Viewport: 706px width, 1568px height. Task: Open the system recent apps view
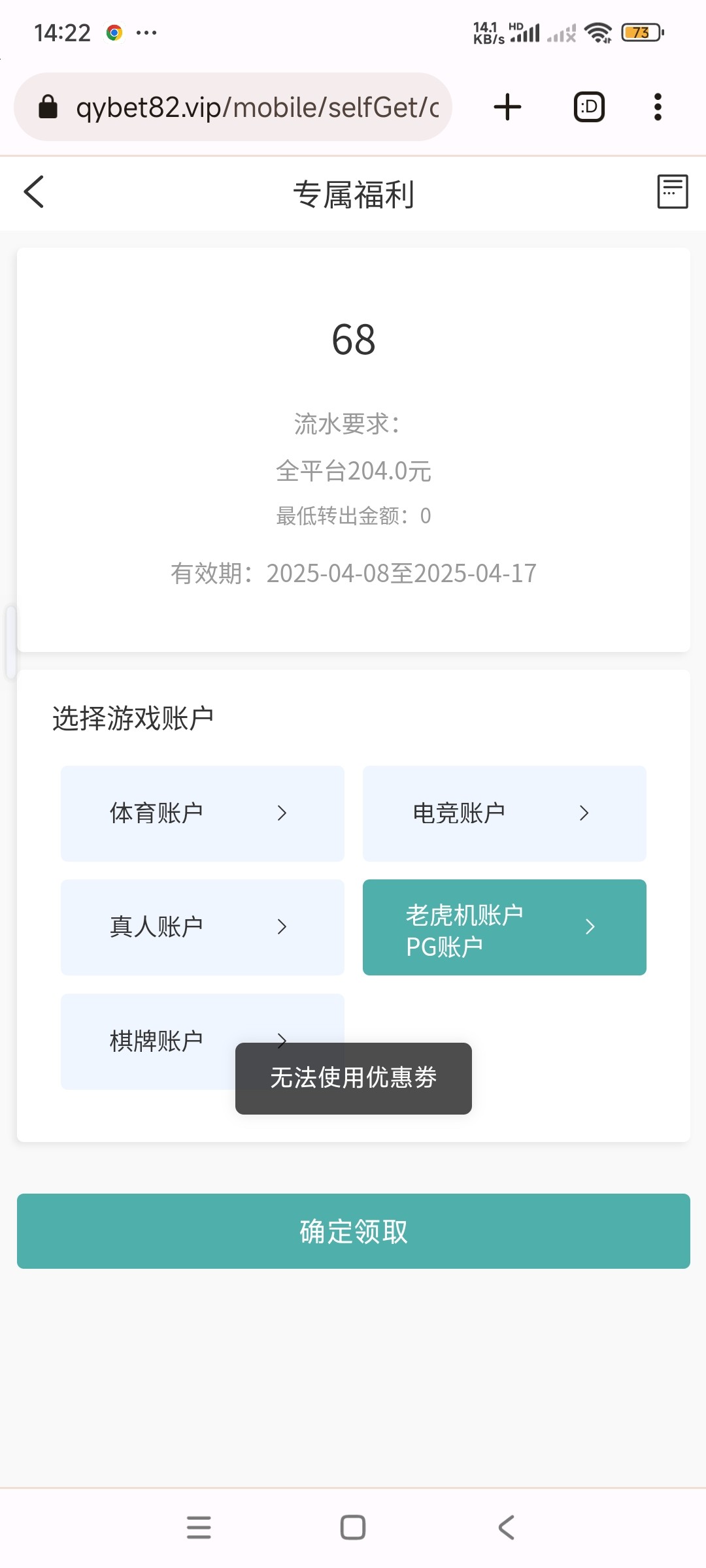point(199,1527)
